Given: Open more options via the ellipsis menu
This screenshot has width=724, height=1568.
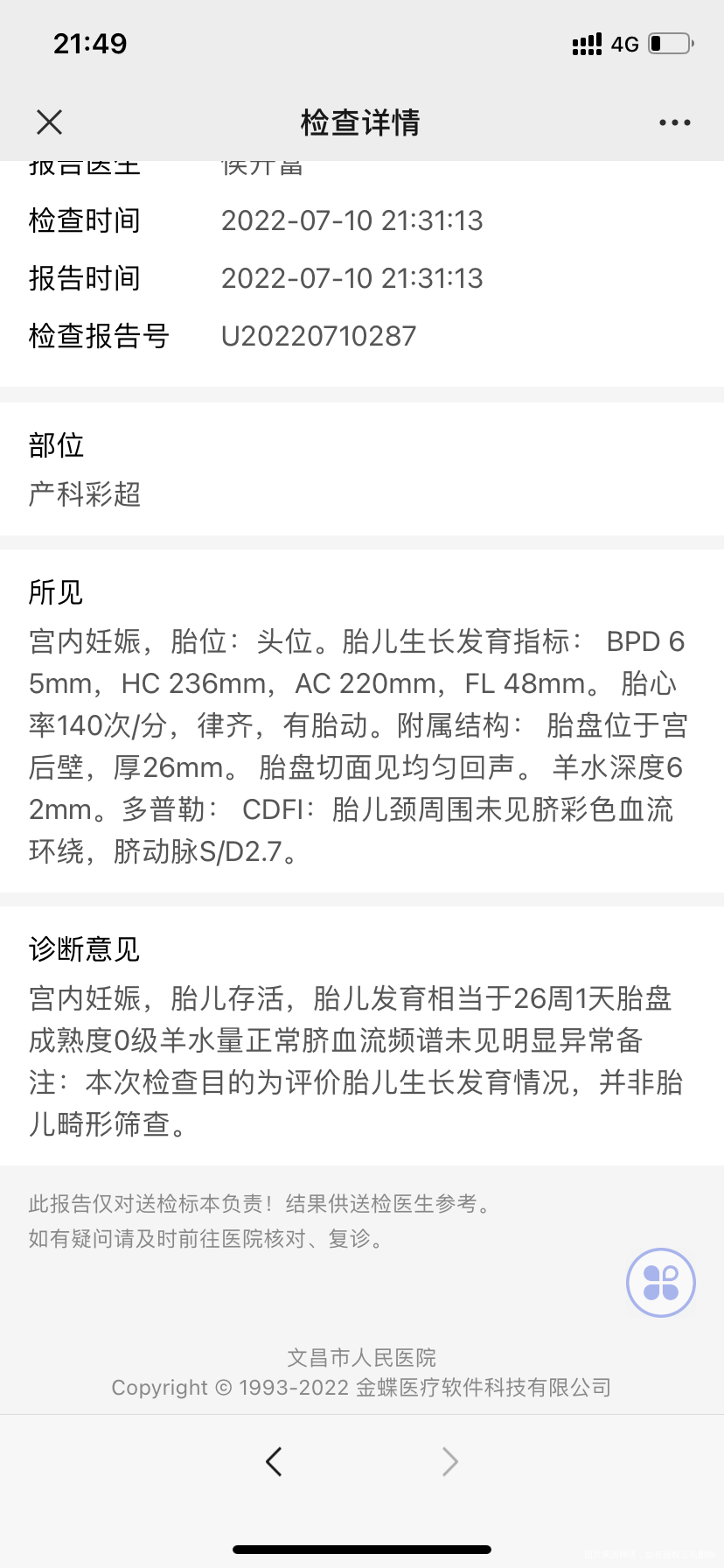Looking at the screenshot, I should [x=673, y=122].
